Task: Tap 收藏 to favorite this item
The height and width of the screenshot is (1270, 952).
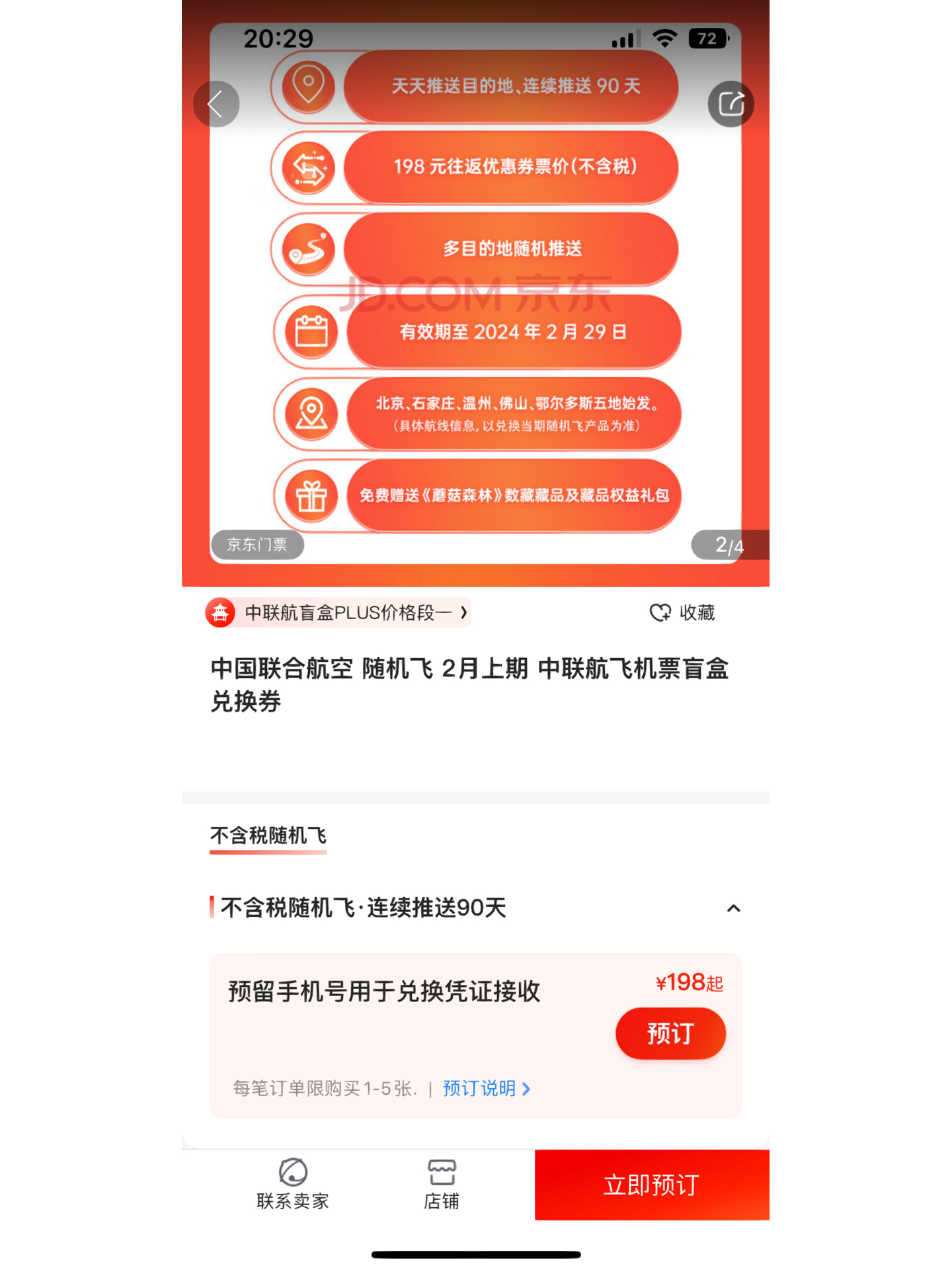Action: (x=683, y=613)
